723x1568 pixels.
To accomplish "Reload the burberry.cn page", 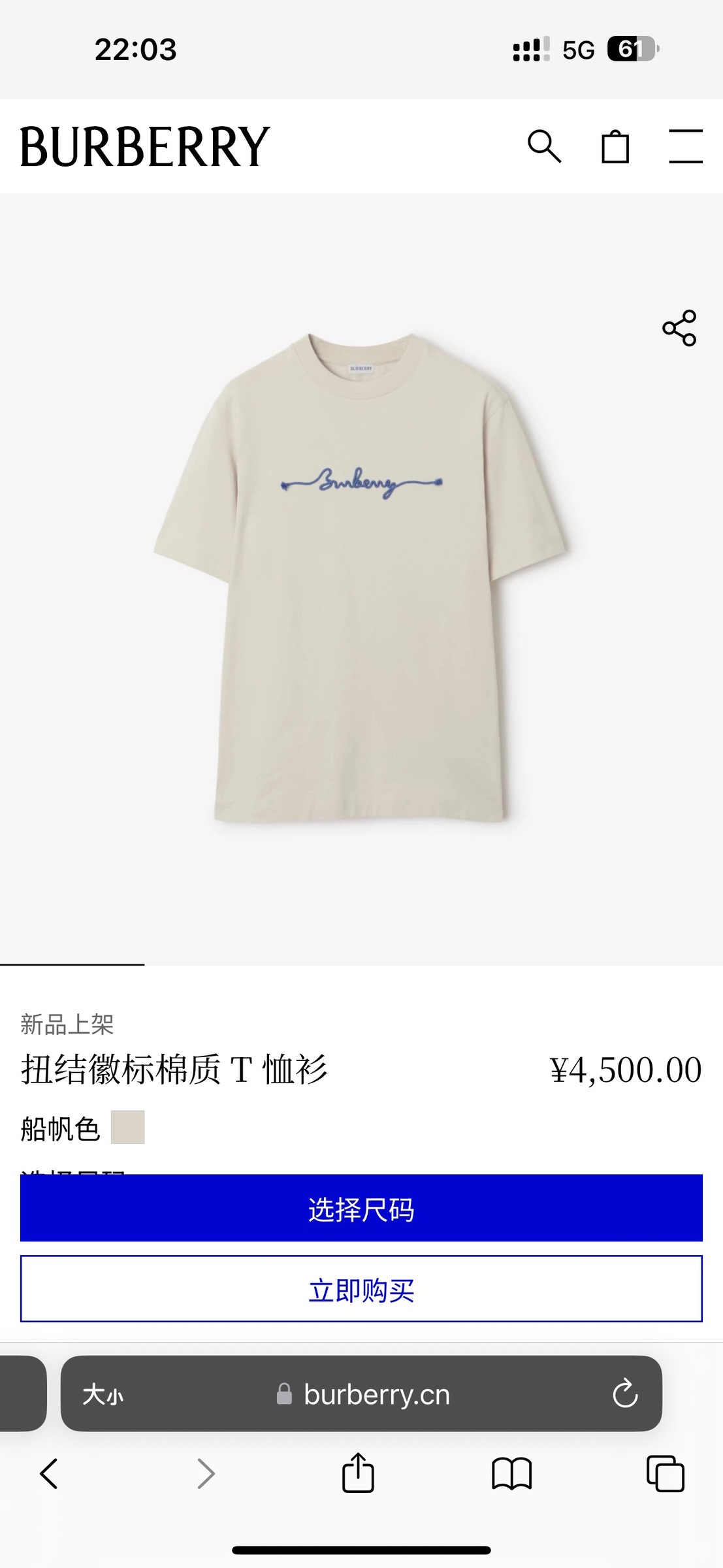I will pyautogui.click(x=624, y=1394).
